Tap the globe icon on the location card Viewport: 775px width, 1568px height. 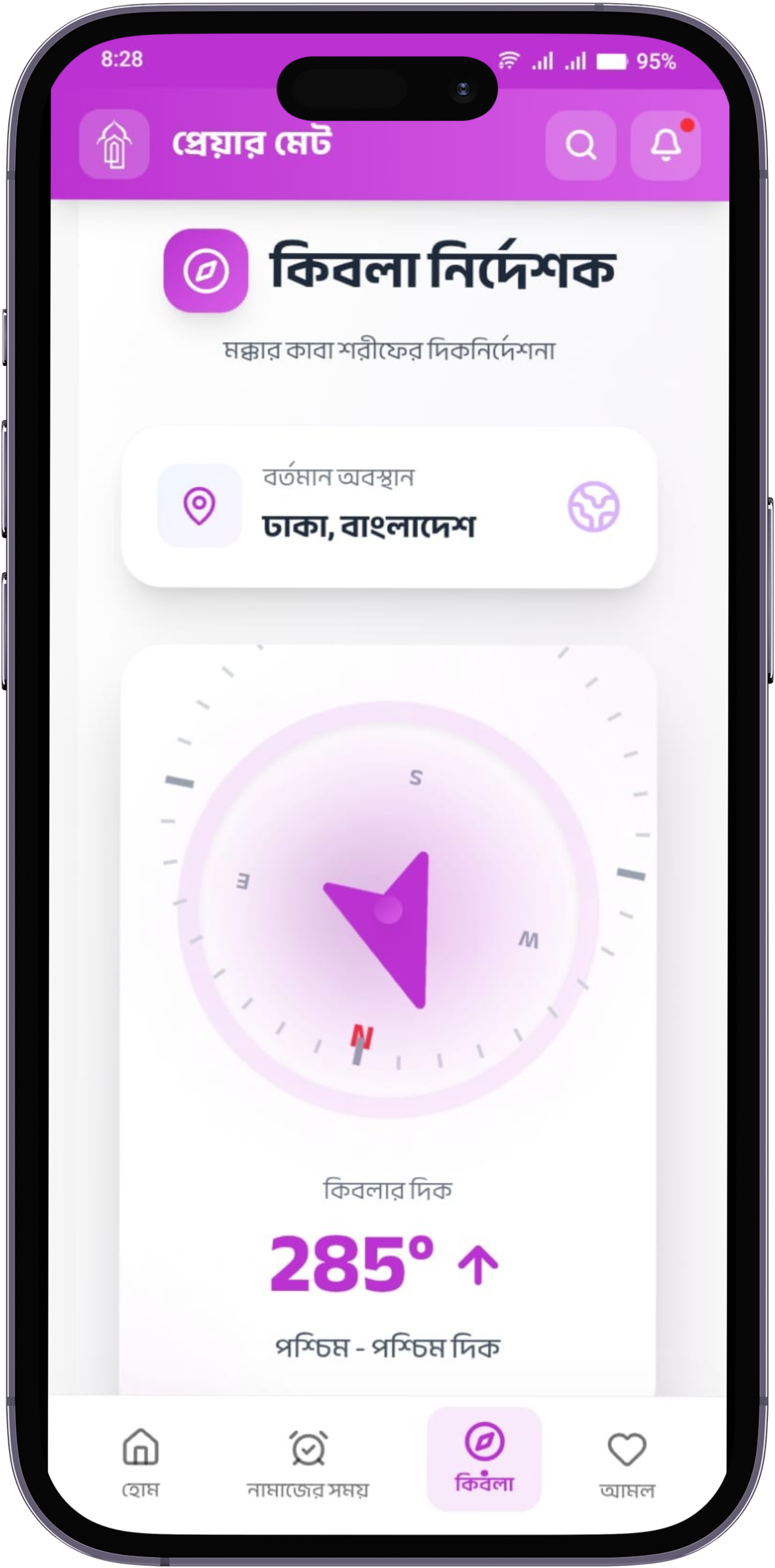[x=593, y=506]
